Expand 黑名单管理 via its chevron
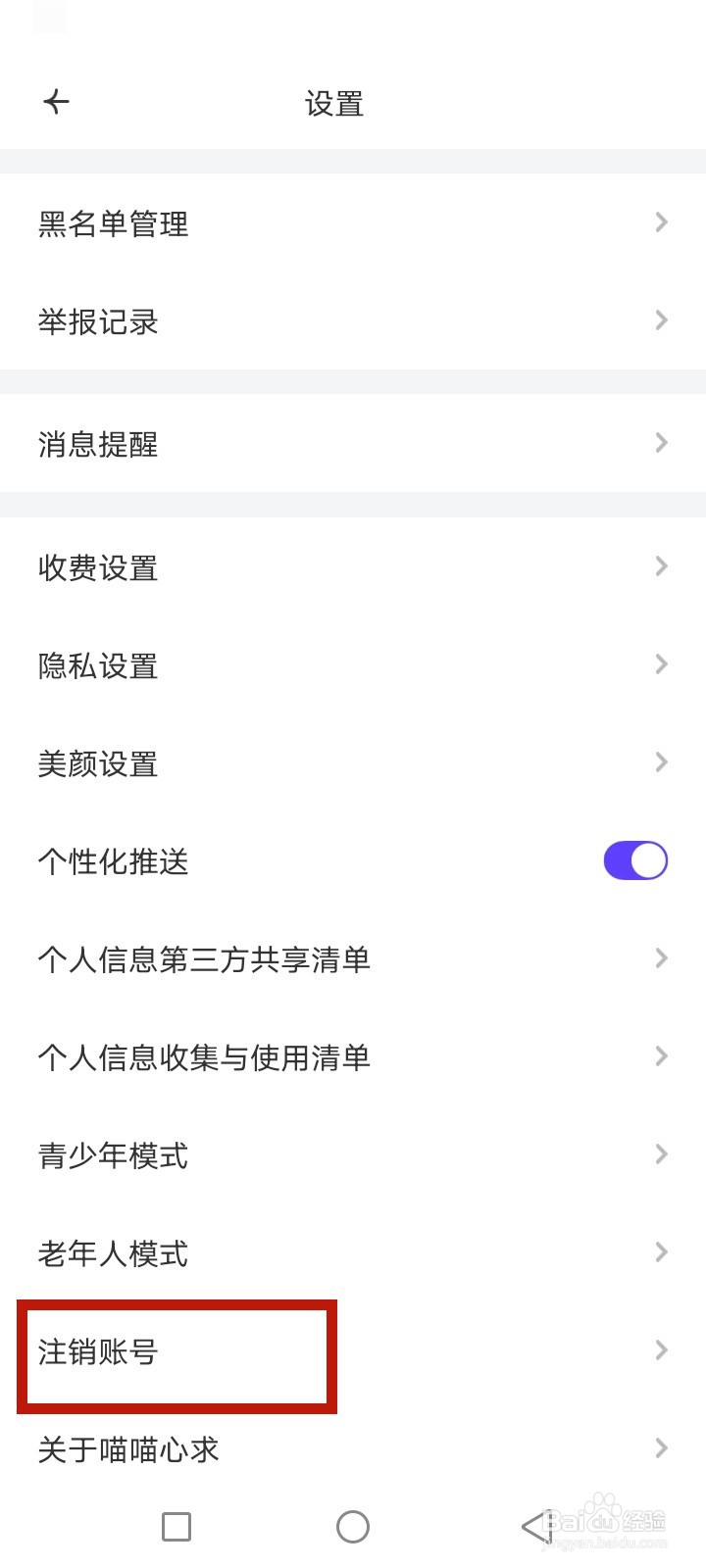Viewport: 706px width, 1568px height. pos(659,222)
